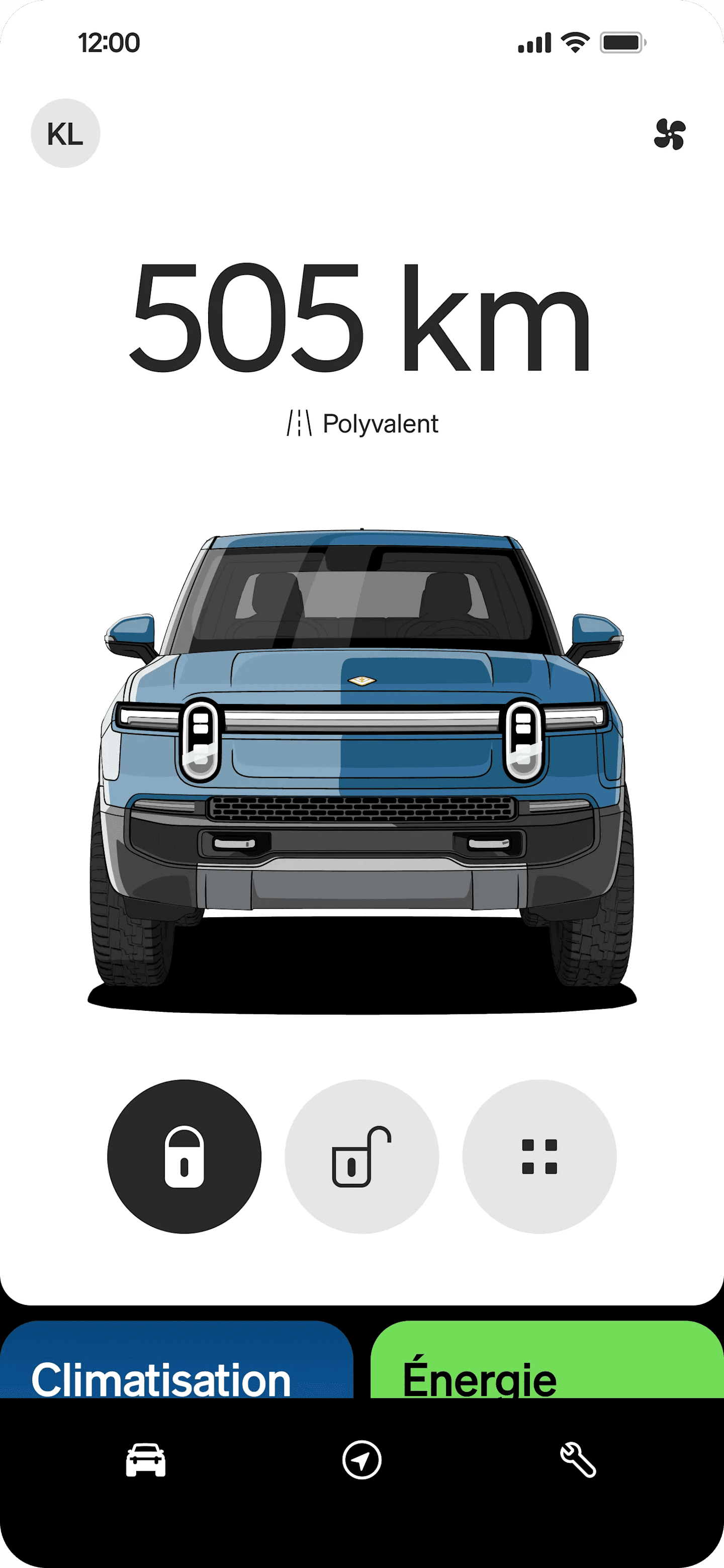Open the Climatisation card

point(176,1362)
